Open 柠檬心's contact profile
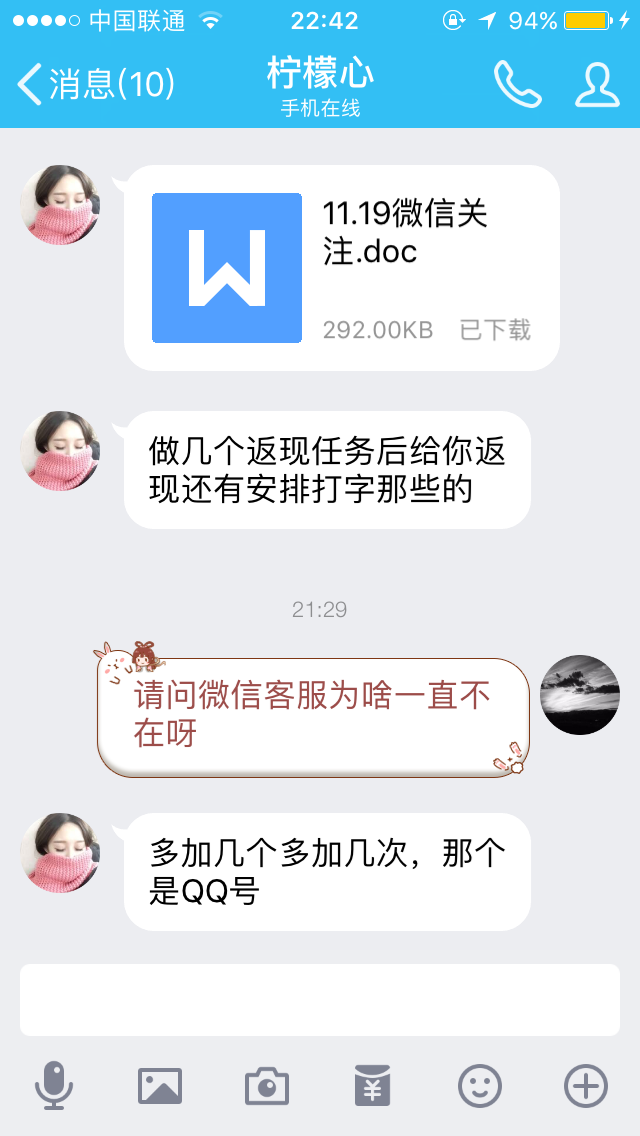 pyautogui.click(x=597, y=84)
